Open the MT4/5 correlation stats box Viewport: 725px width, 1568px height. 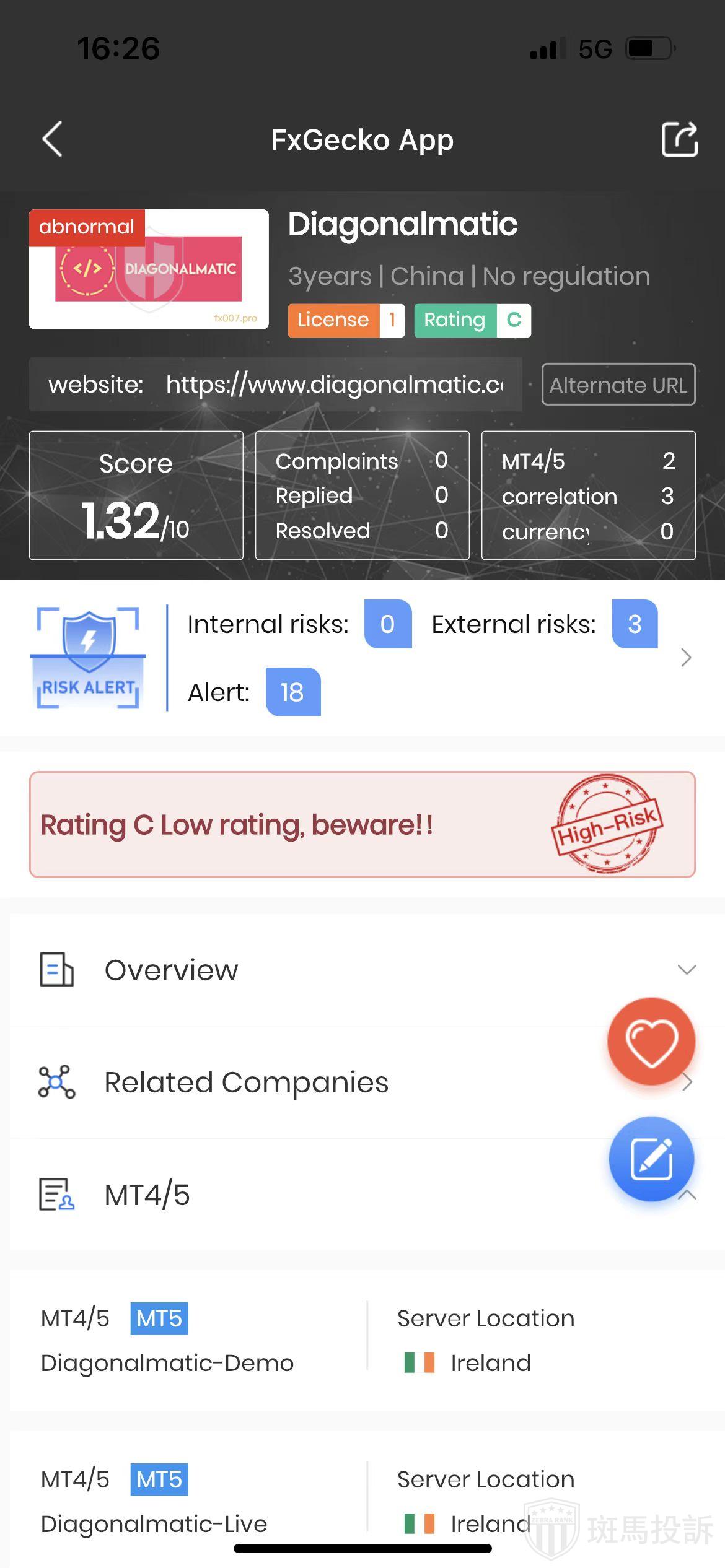[588, 495]
